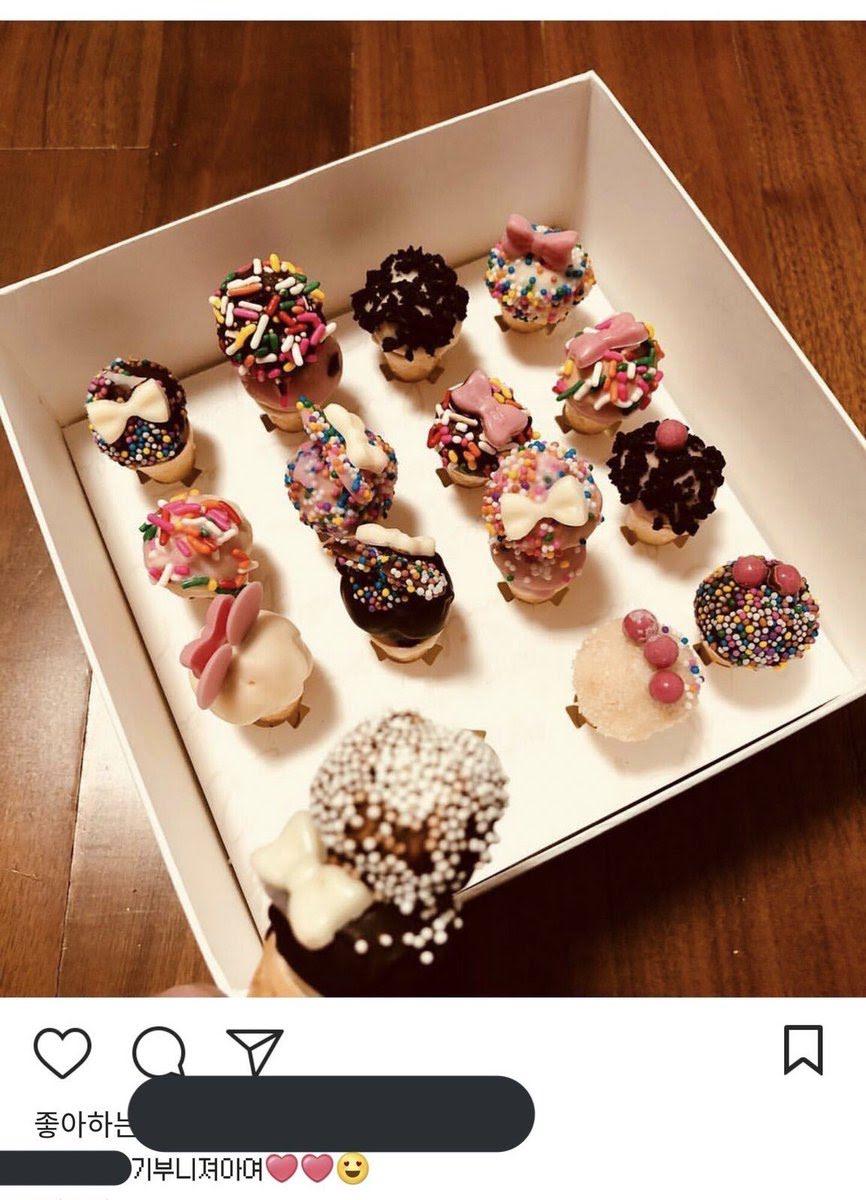Share the post via paper plane icon
Screen dimensions: 866x1200
click(254, 1052)
